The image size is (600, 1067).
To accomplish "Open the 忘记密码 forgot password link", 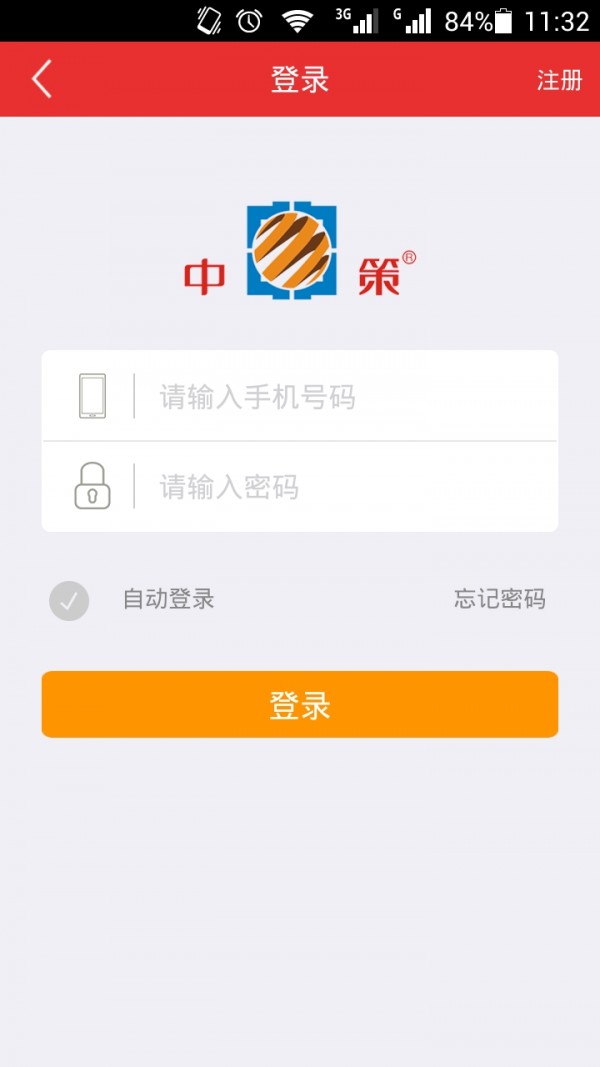I will (x=499, y=599).
